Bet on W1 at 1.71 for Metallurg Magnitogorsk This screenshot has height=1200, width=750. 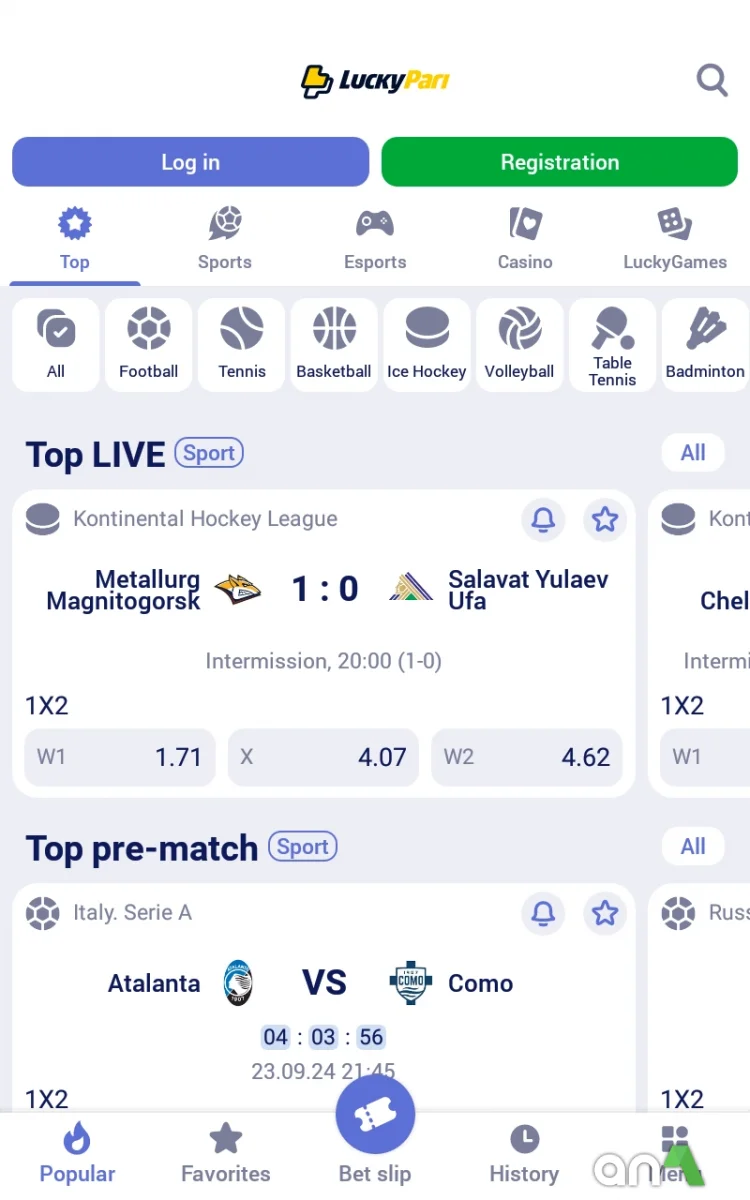[120, 757]
